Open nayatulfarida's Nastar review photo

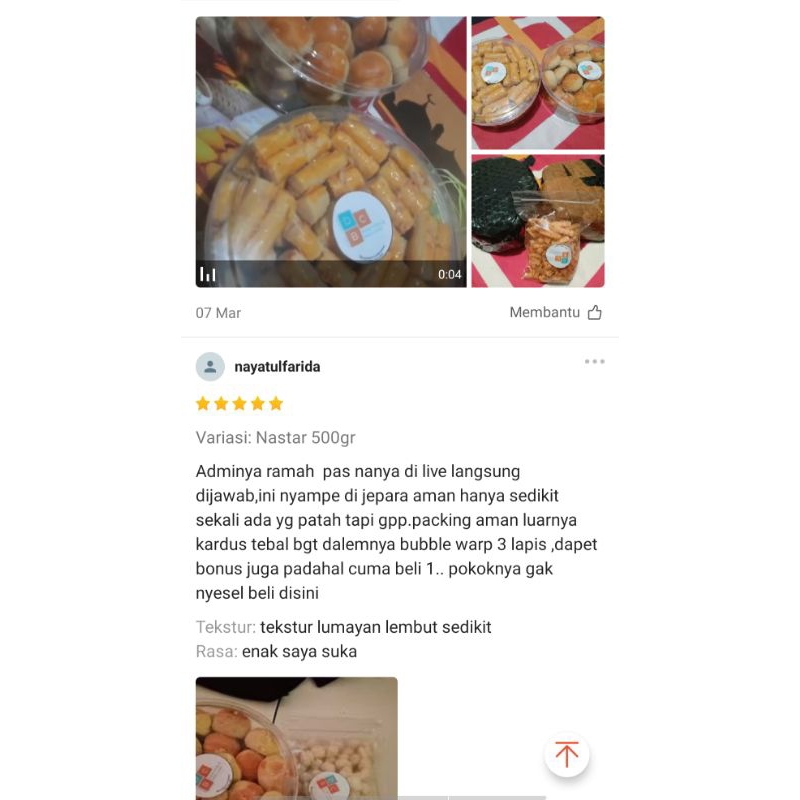tap(296, 738)
